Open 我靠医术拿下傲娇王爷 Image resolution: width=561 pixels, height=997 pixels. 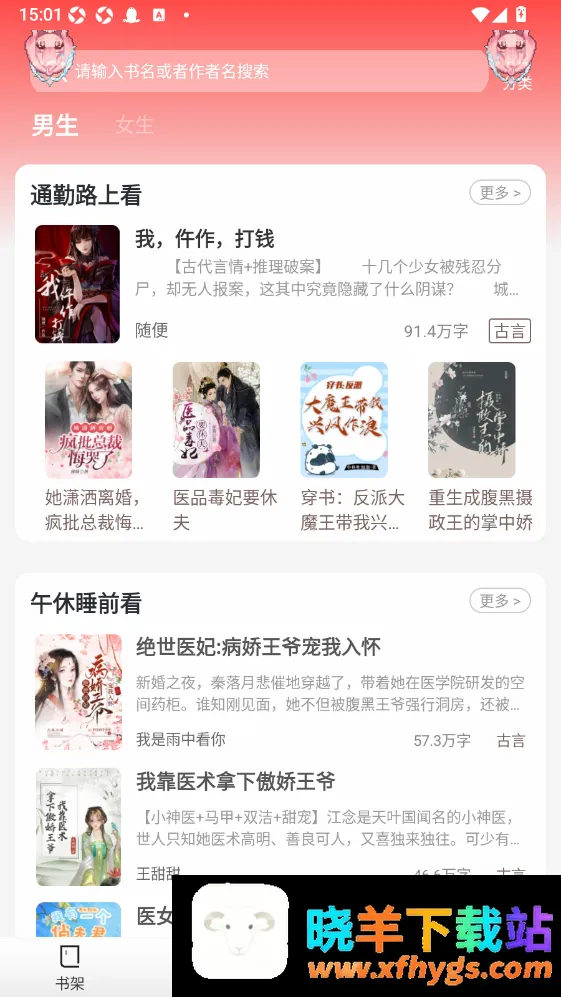[x=280, y=826]
